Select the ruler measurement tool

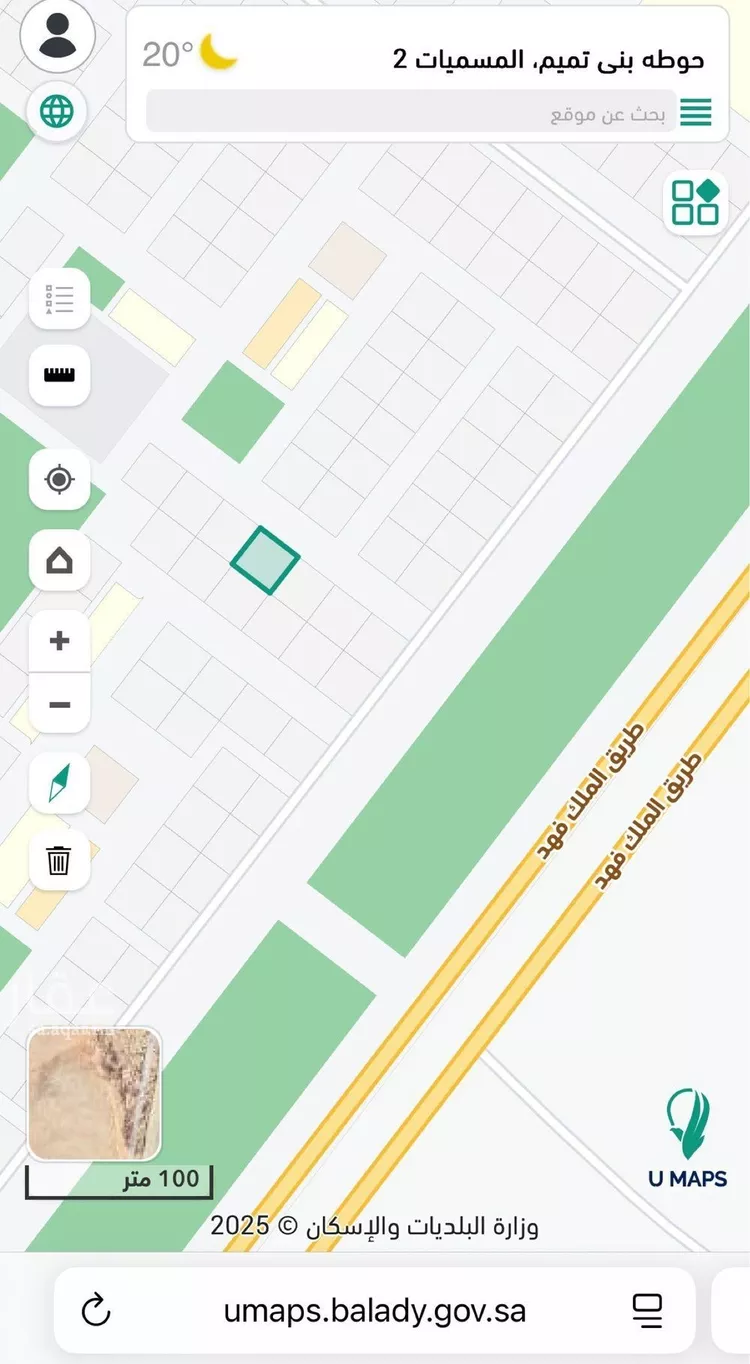tap(59, 376)
